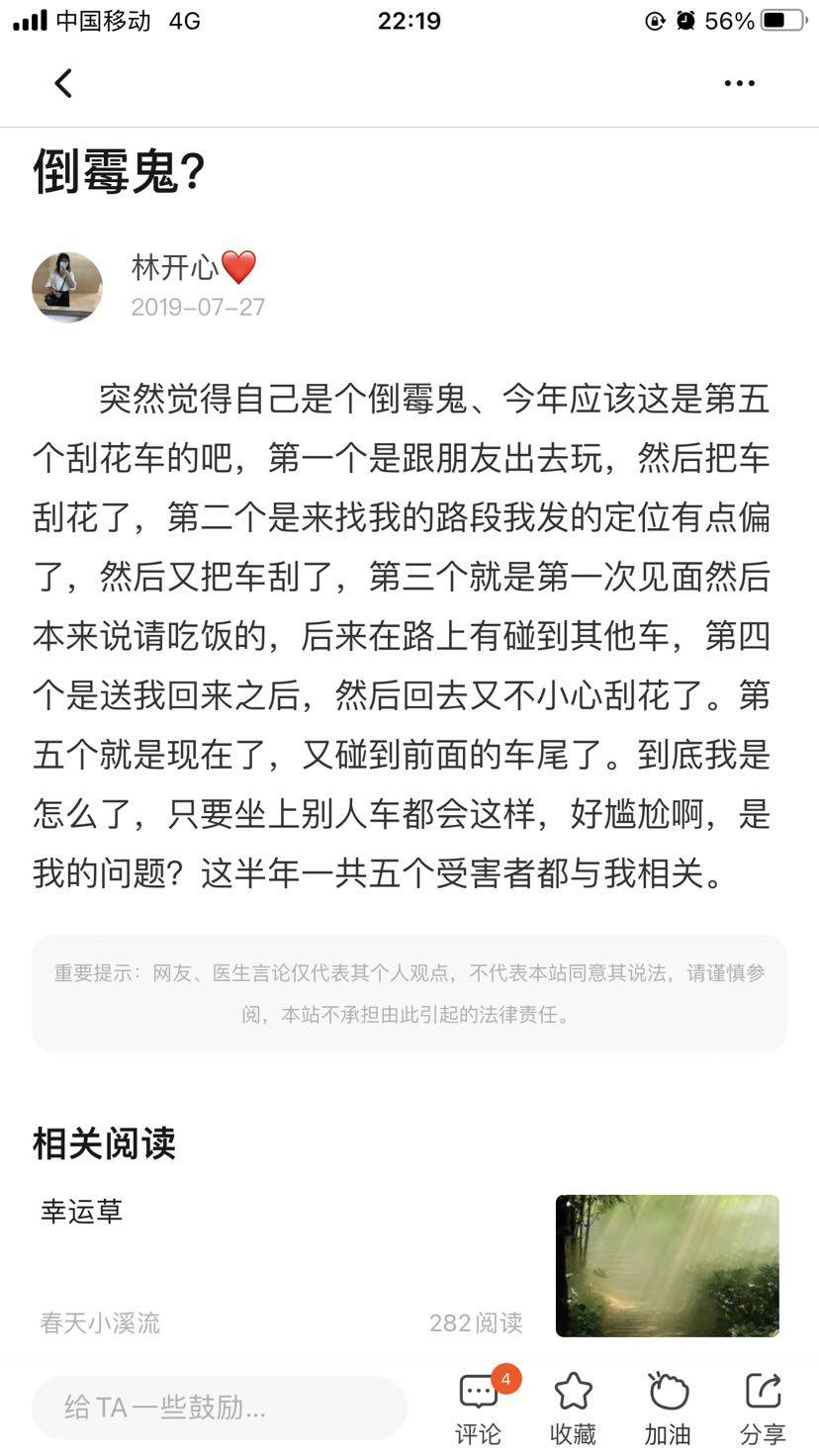This screenshot has height=1456, width=819.
Task: Share this post via 分享
Action: (x=763, y=1409)
